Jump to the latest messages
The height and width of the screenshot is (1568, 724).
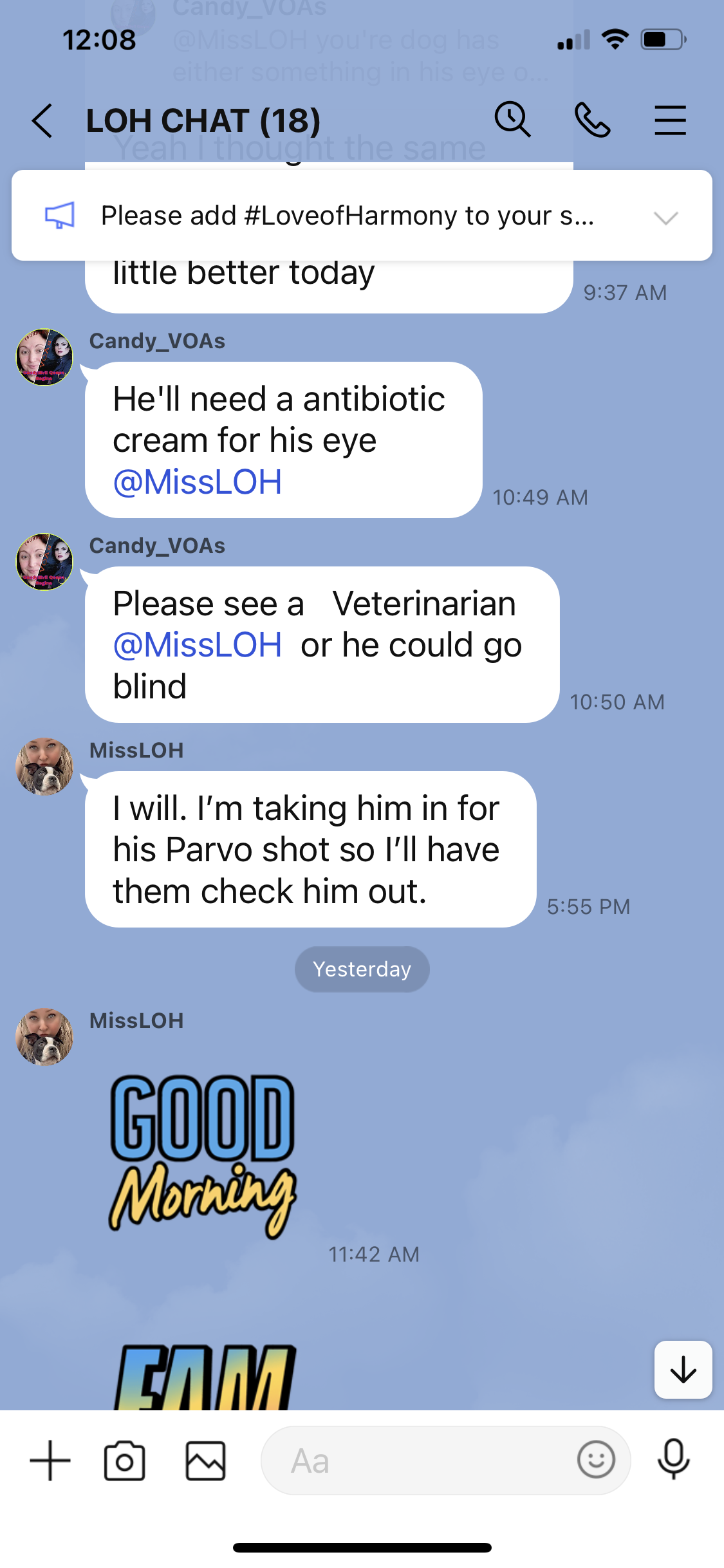pyautogui.click(x=683, y=1370)
